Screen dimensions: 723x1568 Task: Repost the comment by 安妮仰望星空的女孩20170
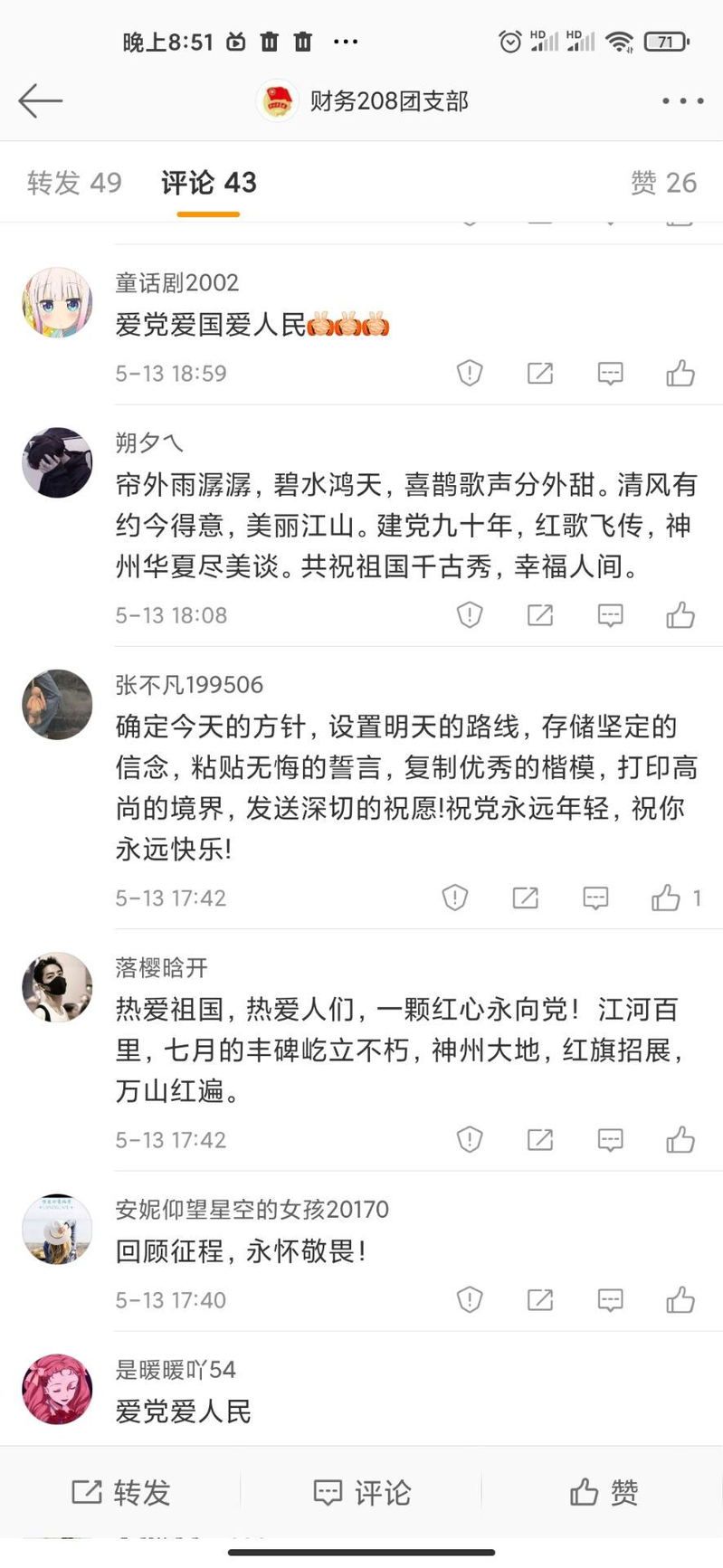[x=540, y=1300]
